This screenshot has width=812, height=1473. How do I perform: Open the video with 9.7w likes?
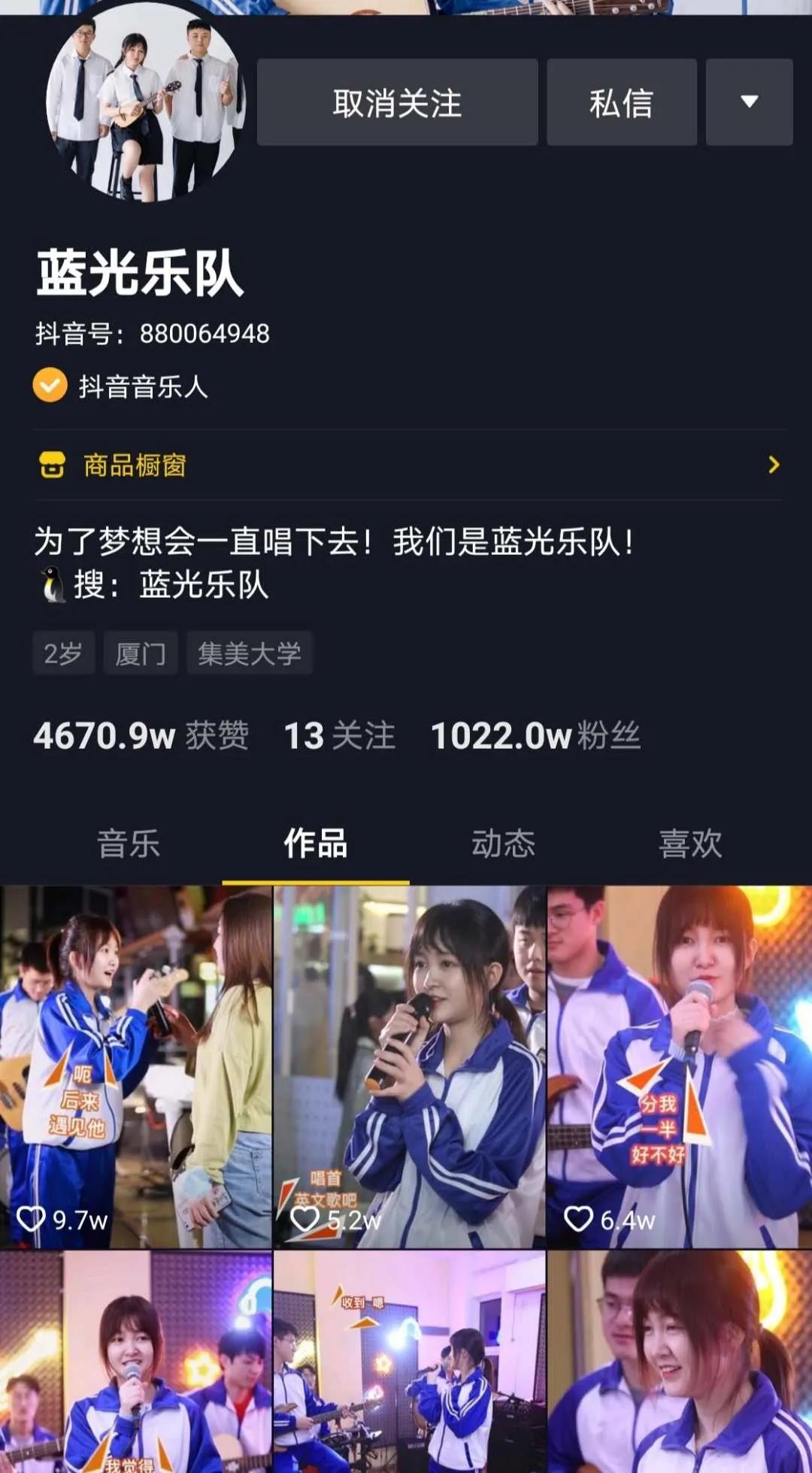click(135, 1066)
